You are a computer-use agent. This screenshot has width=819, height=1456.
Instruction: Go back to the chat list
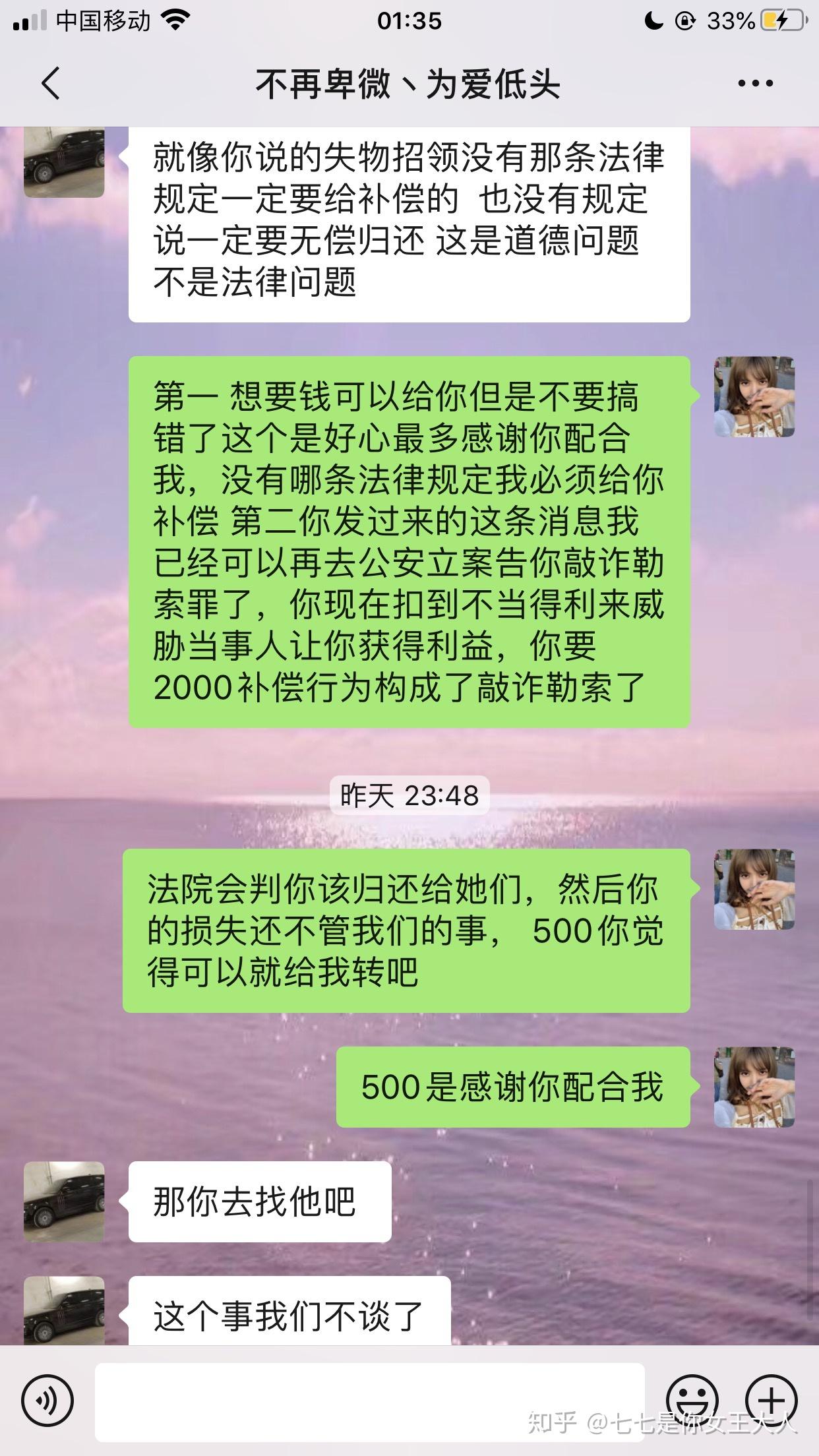(50, 84)
